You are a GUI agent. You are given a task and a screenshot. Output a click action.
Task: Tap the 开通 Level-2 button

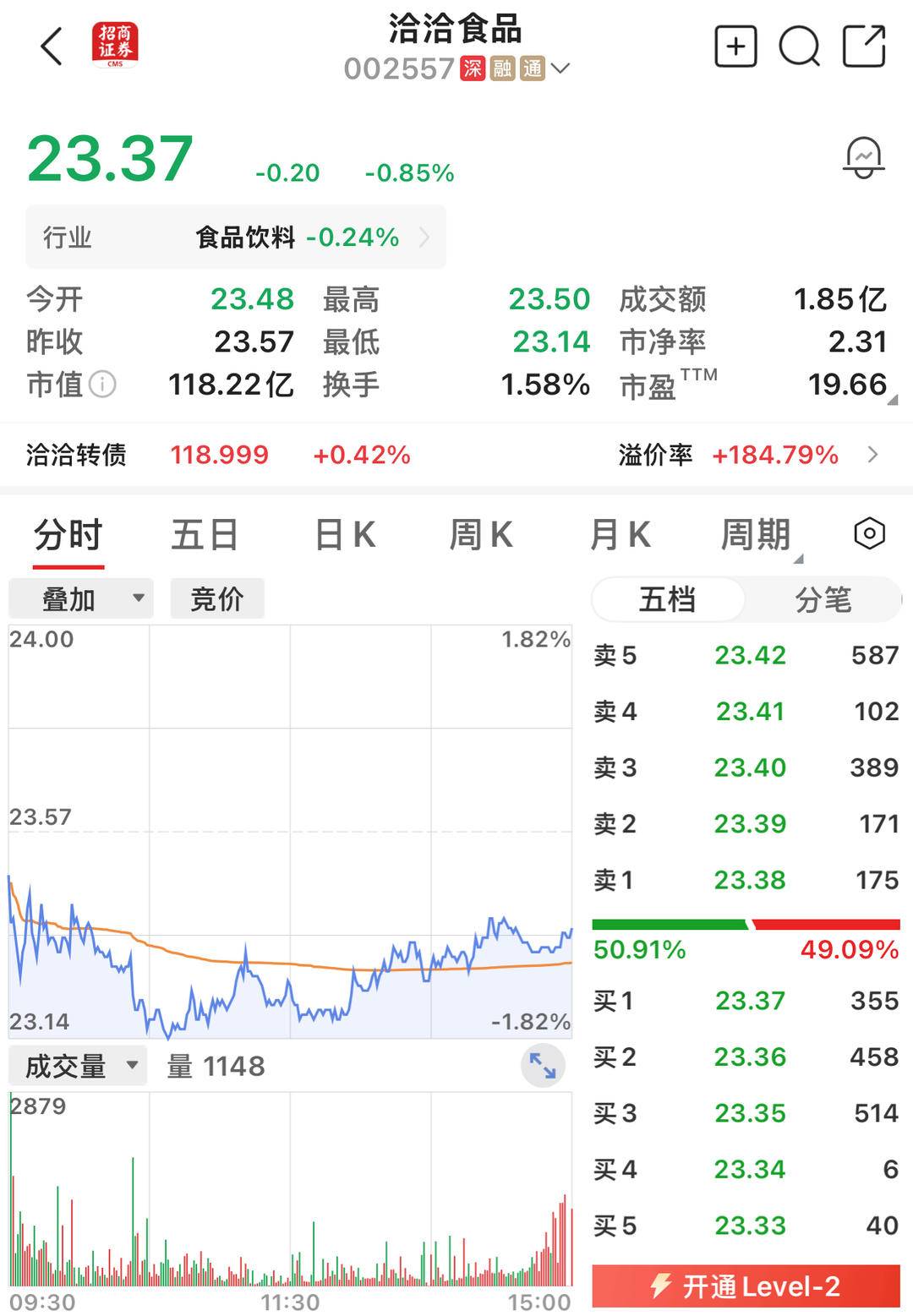point(746,1286)
